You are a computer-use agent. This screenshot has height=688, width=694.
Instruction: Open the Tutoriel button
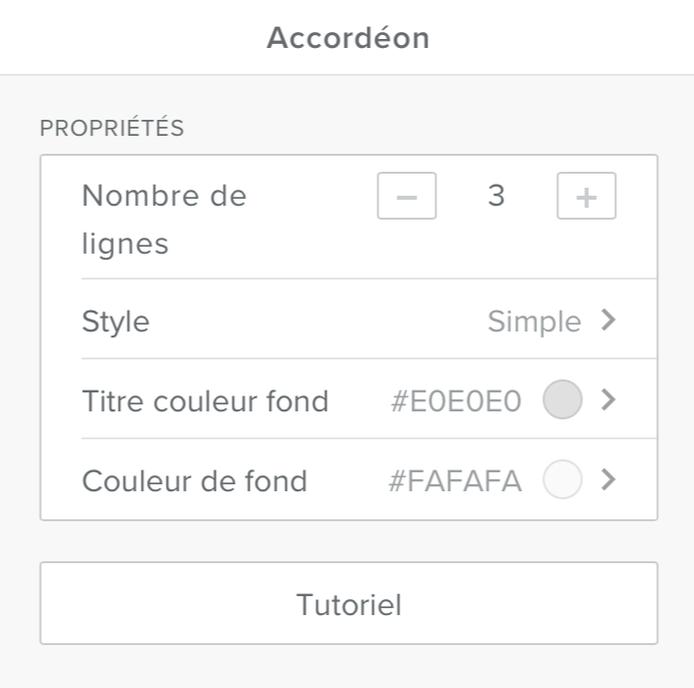(349, 604)
